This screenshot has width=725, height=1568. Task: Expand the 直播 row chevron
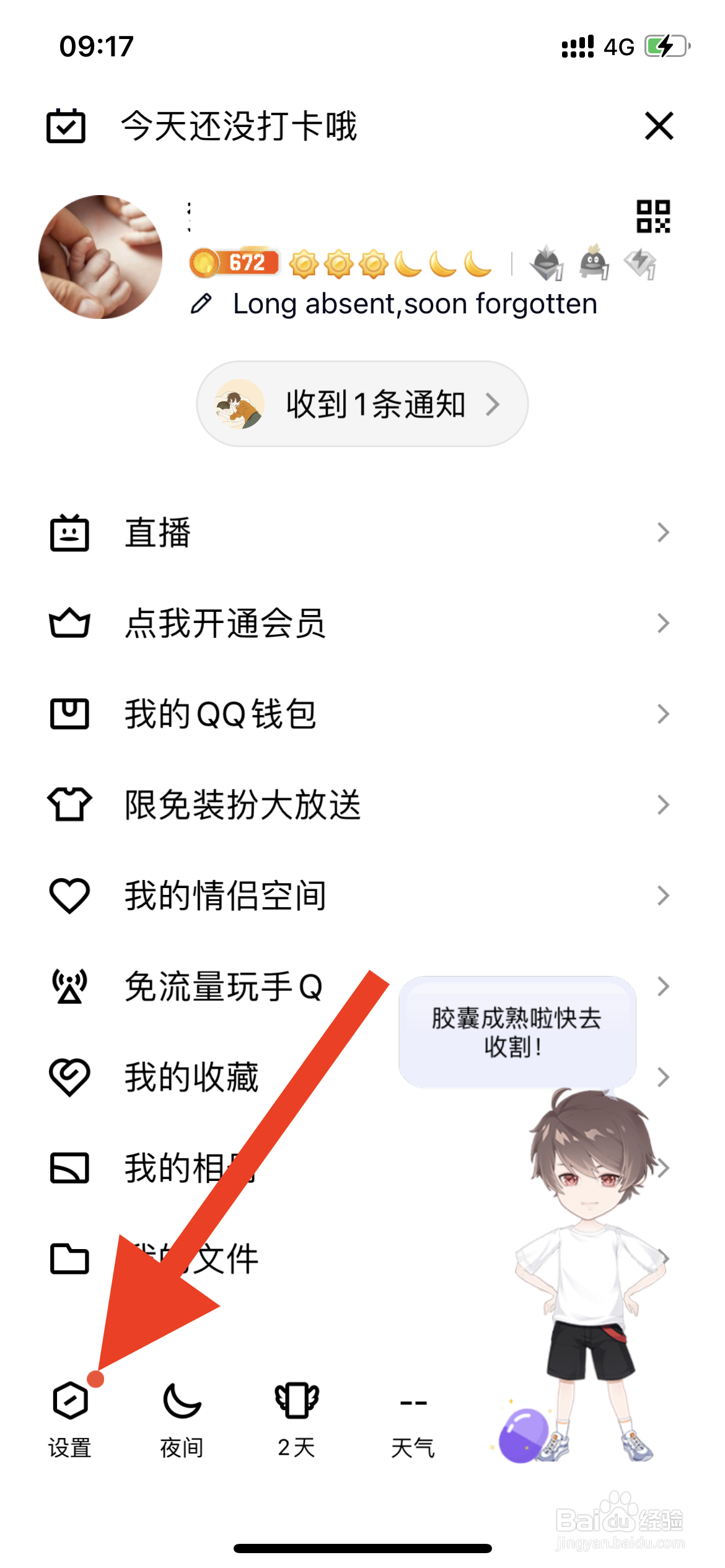663,533
